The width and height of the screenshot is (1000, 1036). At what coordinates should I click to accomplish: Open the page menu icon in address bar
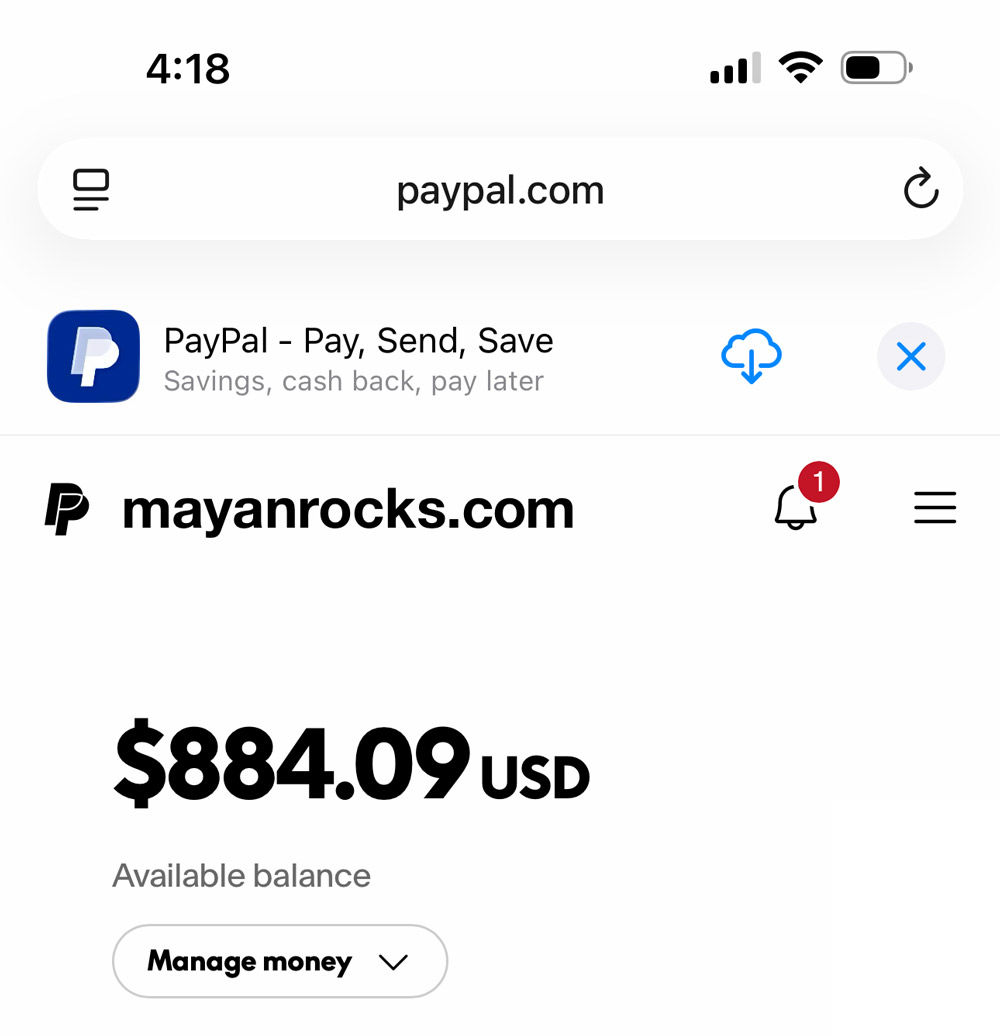pyautogui.click(x=91, y=190)
